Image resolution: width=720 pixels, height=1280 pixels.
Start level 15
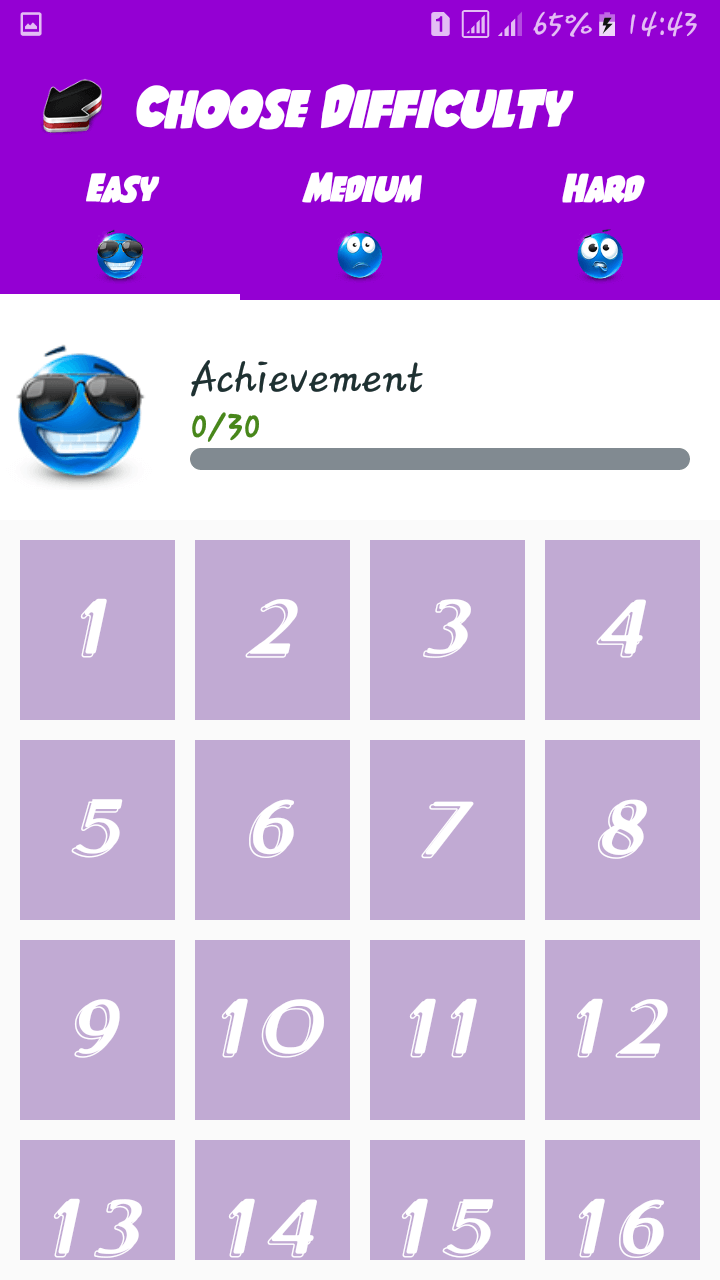(x=447, y=1205)
